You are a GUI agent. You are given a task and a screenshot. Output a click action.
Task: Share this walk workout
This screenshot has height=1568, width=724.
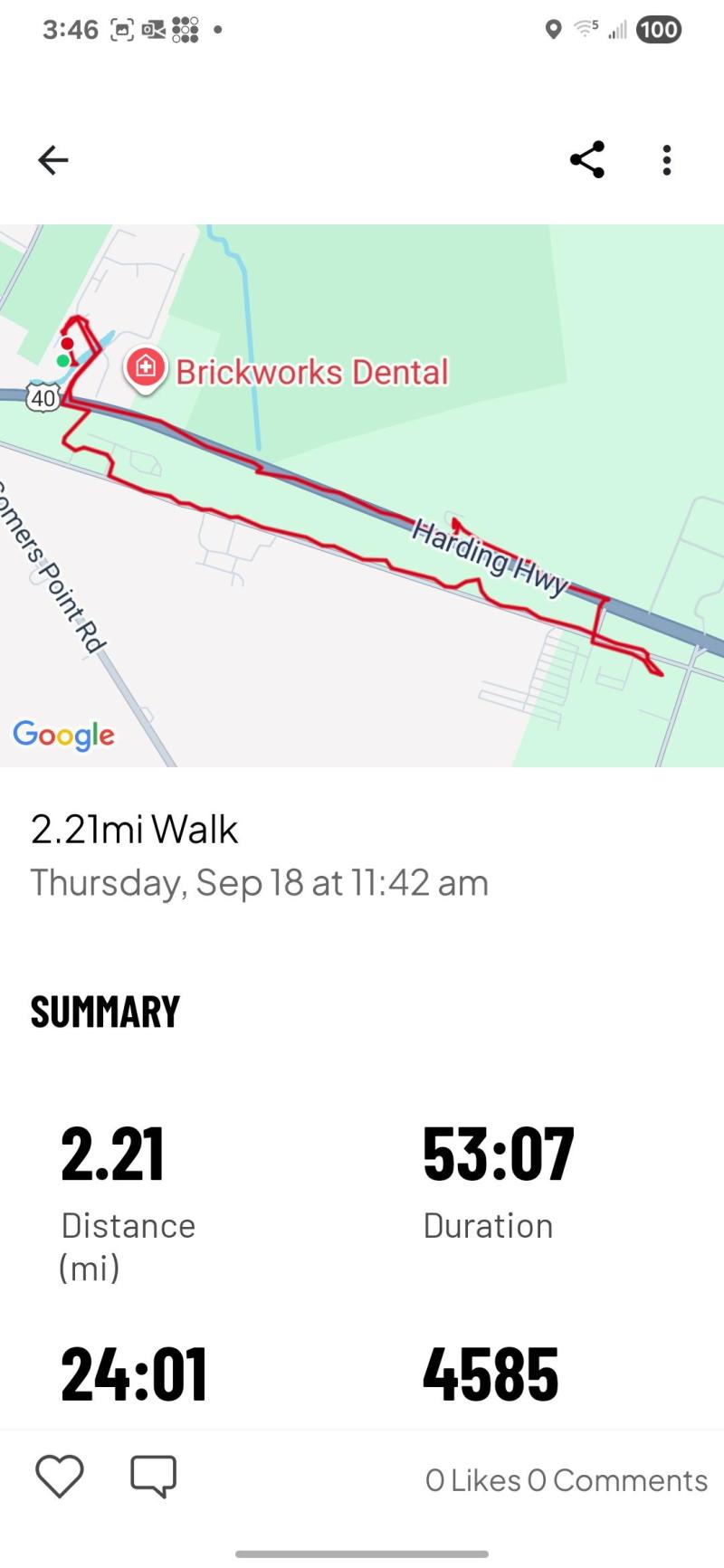coord(587,160)
